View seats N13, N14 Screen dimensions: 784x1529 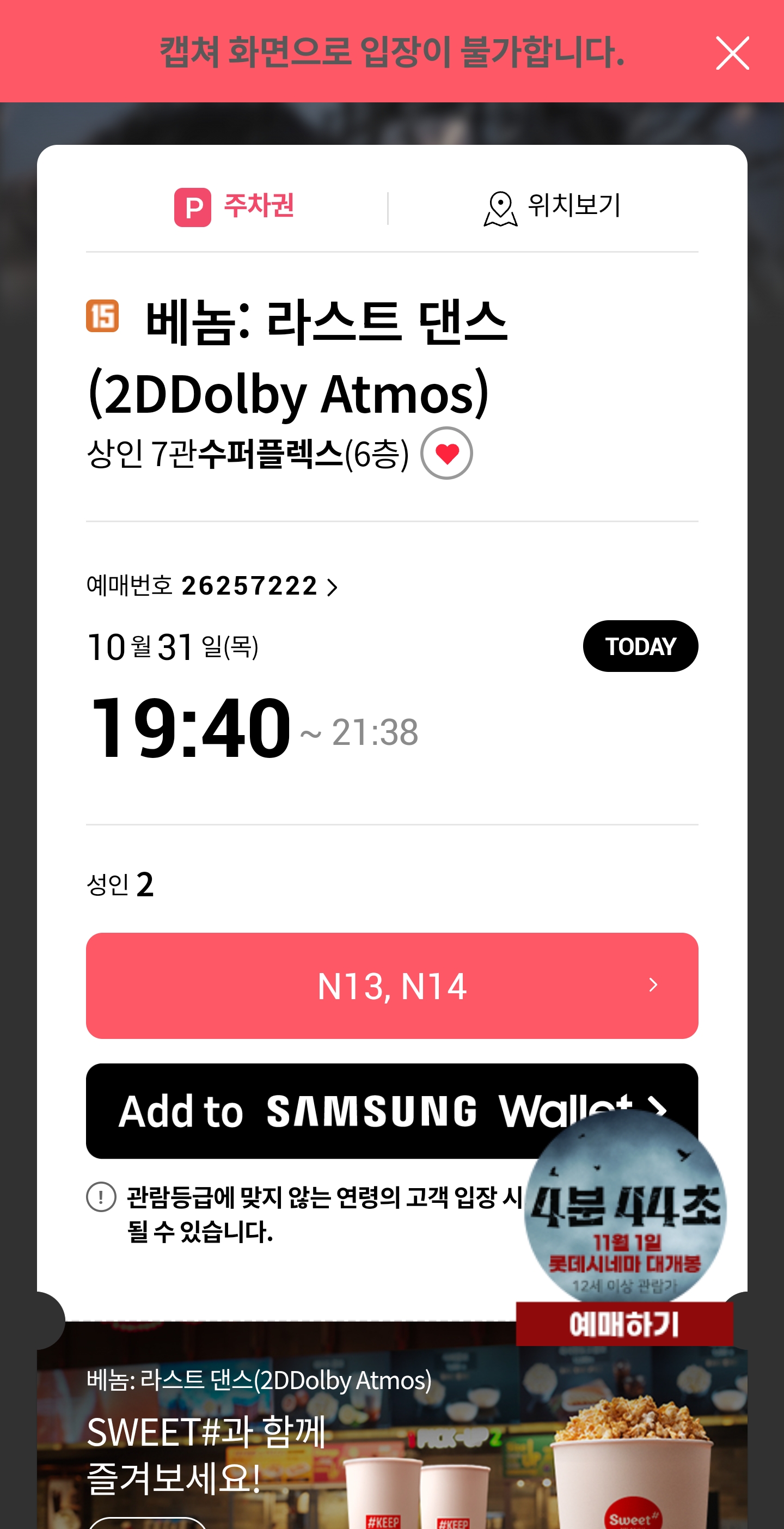391,986
